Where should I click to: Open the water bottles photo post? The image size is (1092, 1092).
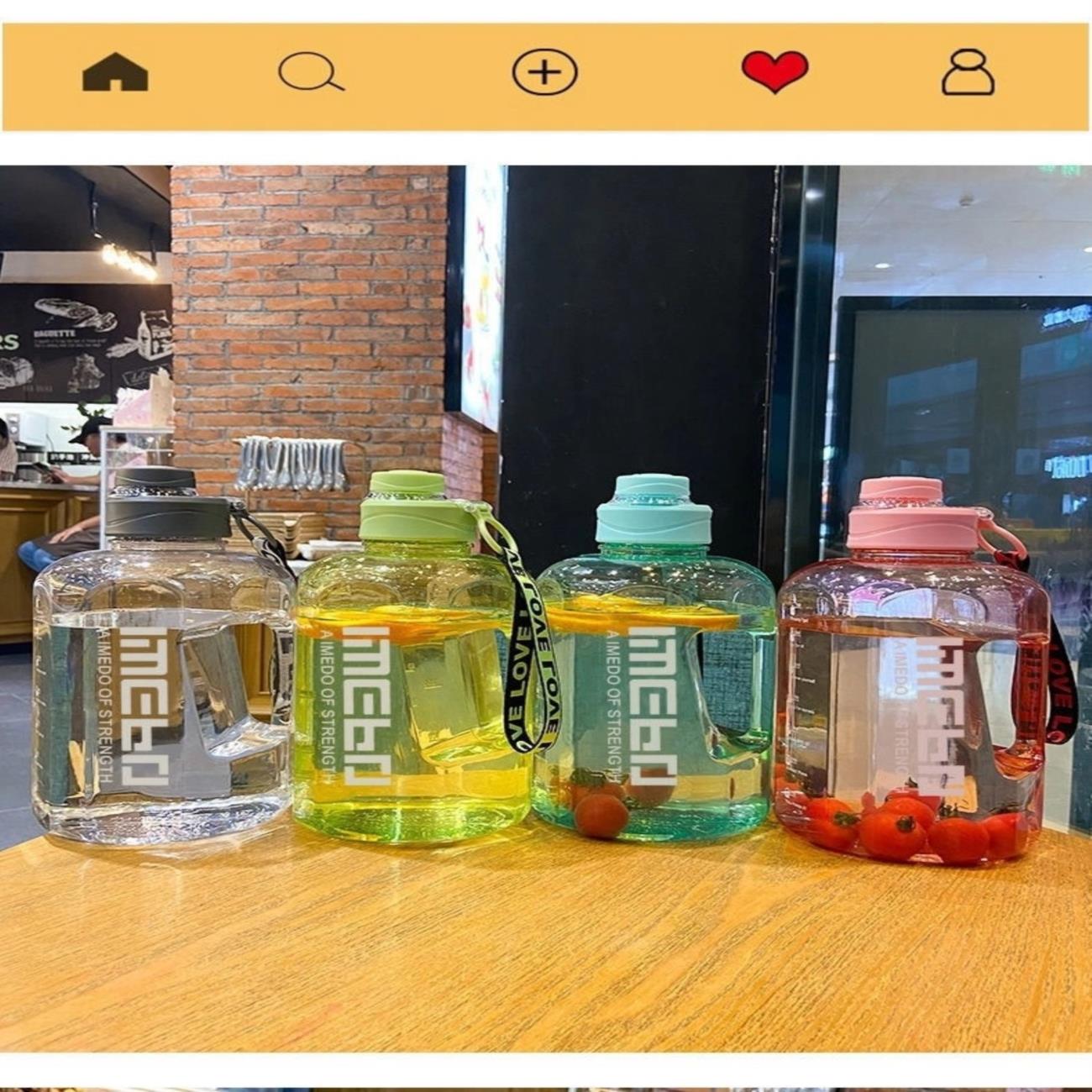pos(546,608)
